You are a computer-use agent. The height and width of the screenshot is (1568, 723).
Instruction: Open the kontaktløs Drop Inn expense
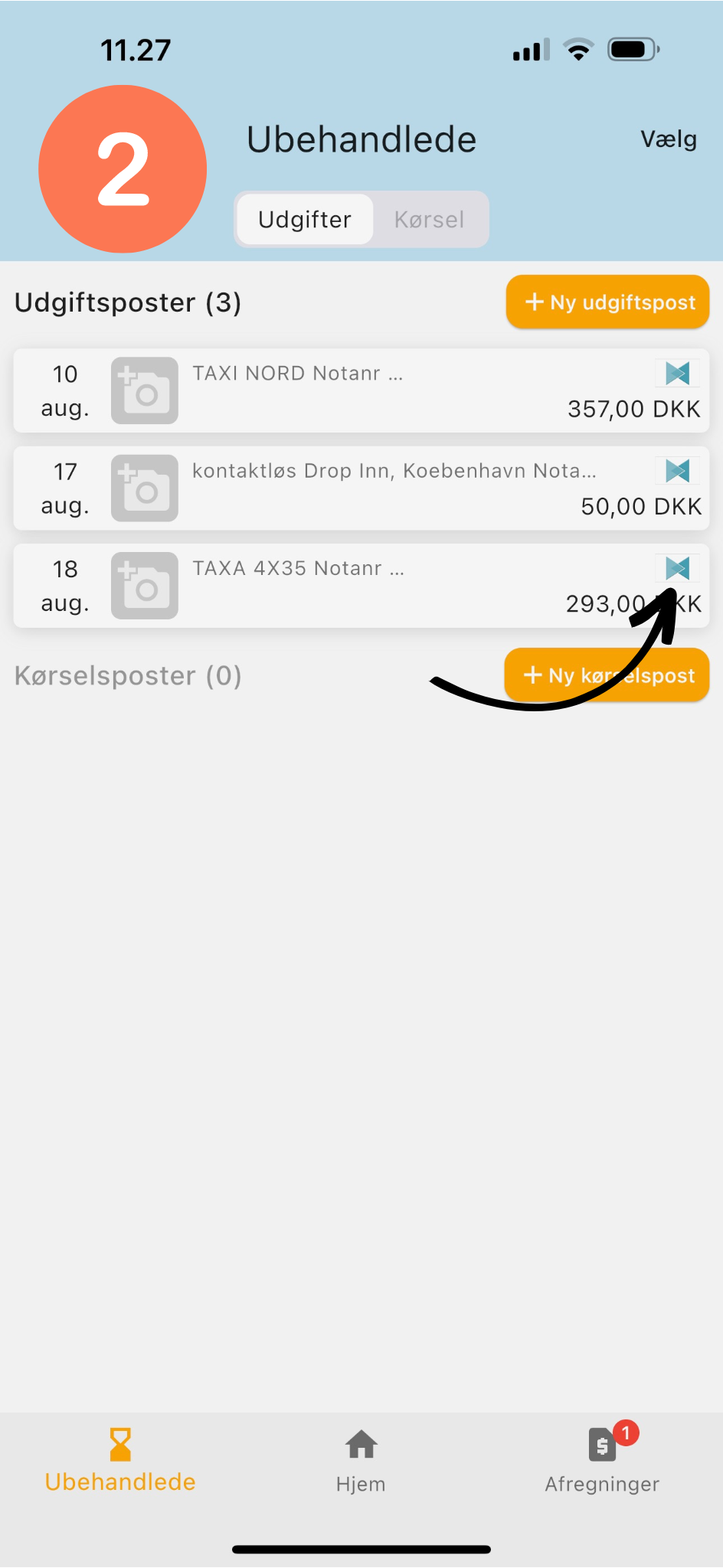coord(361,488)
